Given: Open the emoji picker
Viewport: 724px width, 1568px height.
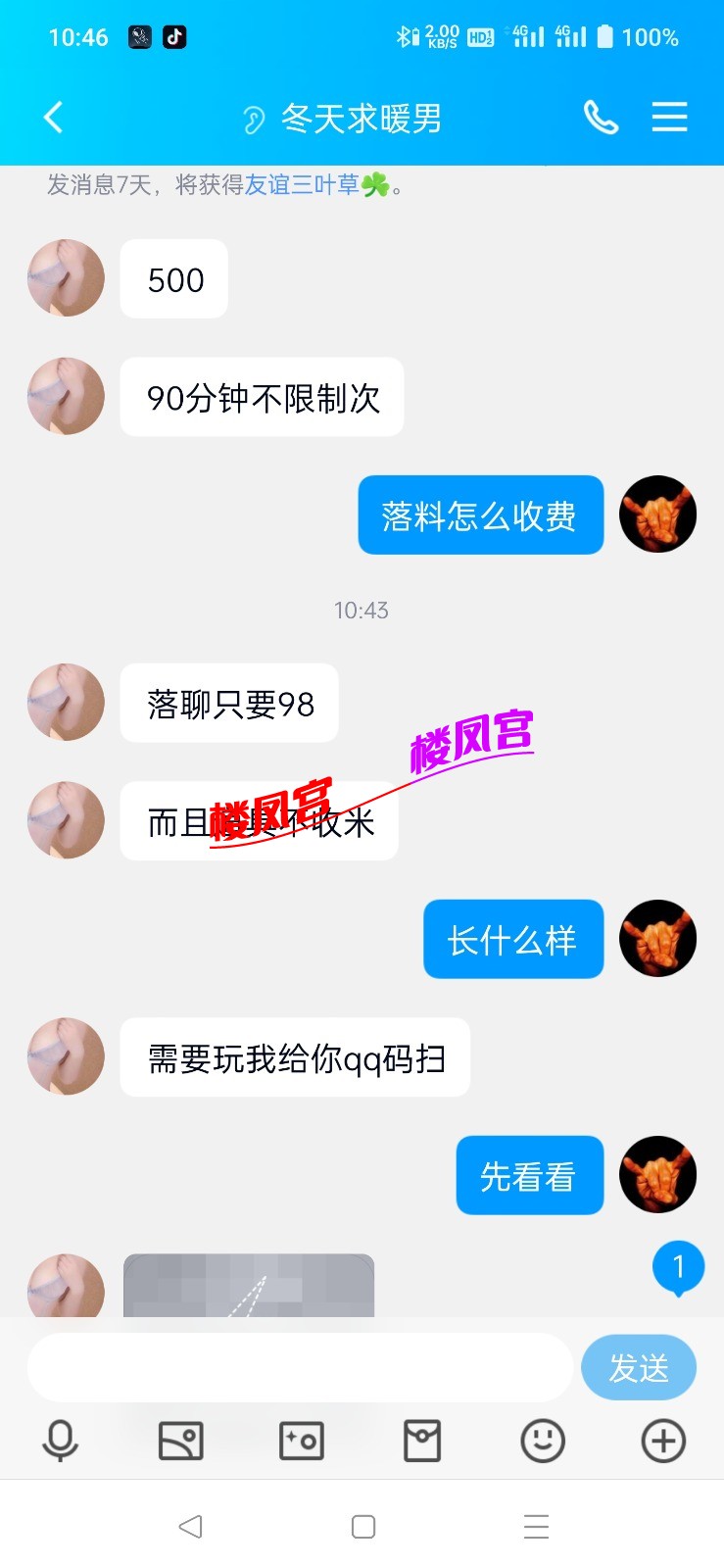Looking at the screenshot, I should 543,1441.
